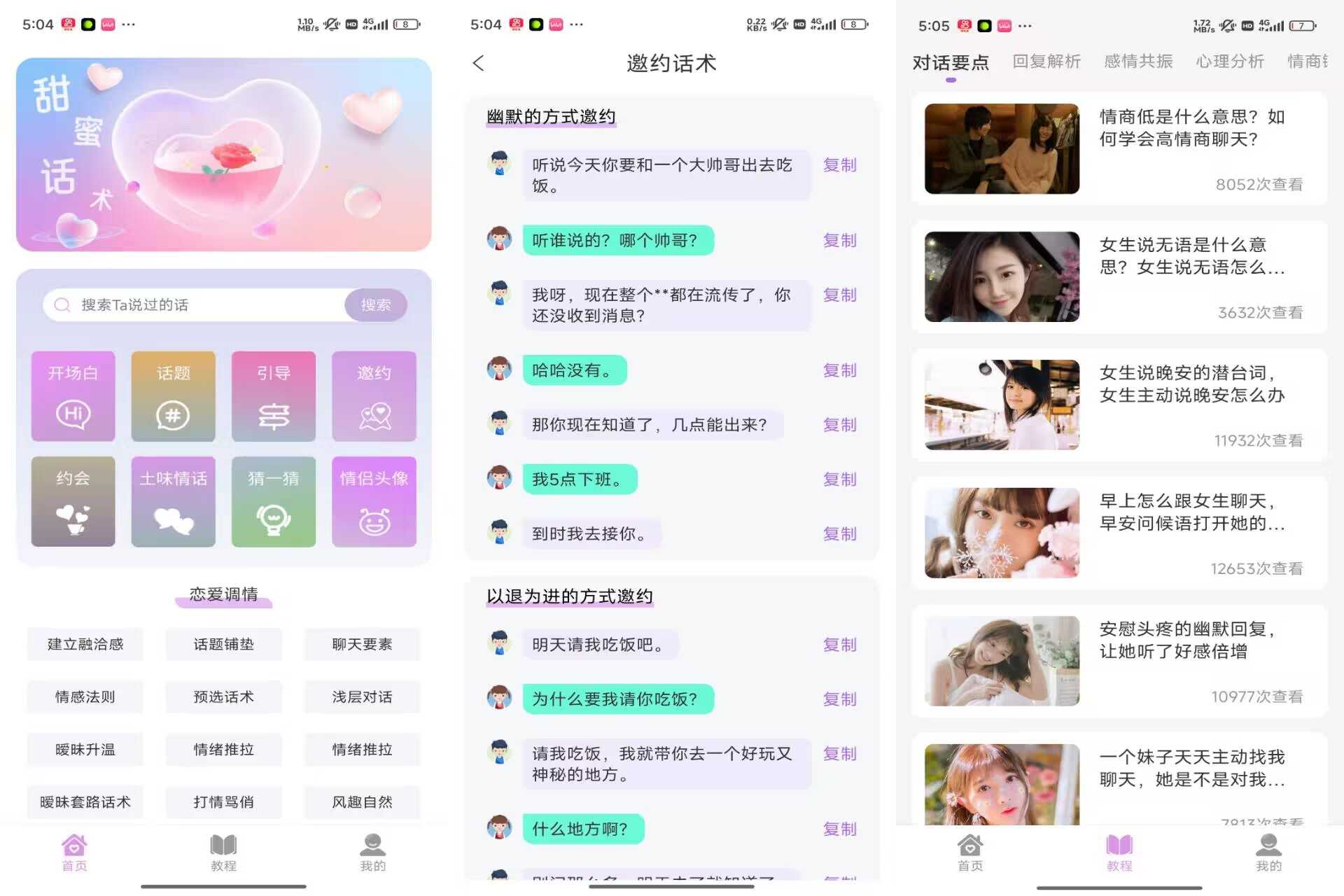Open the 甜蜜话术 banner
This screenshot has height=896, width=1344.
(223, 155)
